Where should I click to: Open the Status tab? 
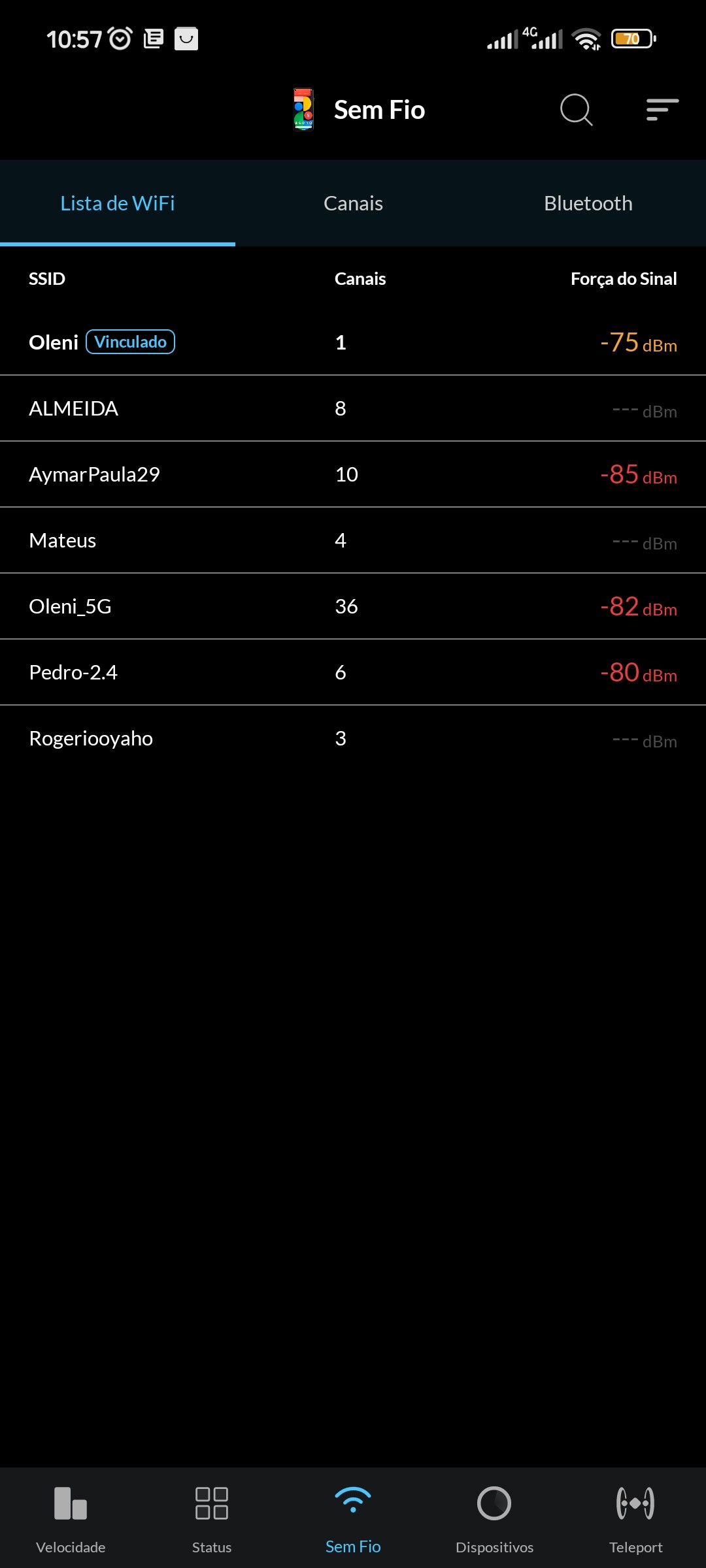click(x=212, y=1517)
